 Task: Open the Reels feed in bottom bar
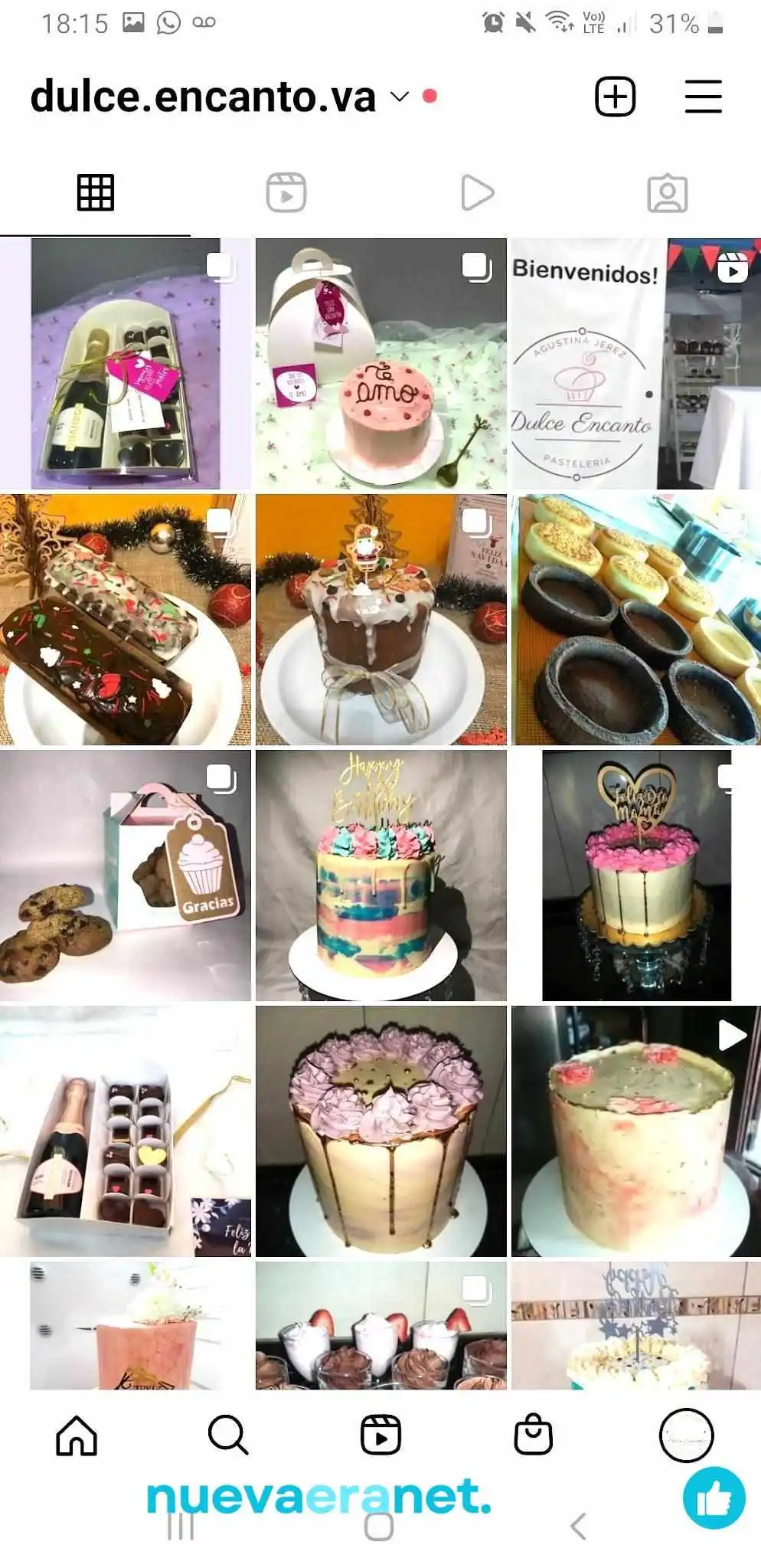(380, 1434)
